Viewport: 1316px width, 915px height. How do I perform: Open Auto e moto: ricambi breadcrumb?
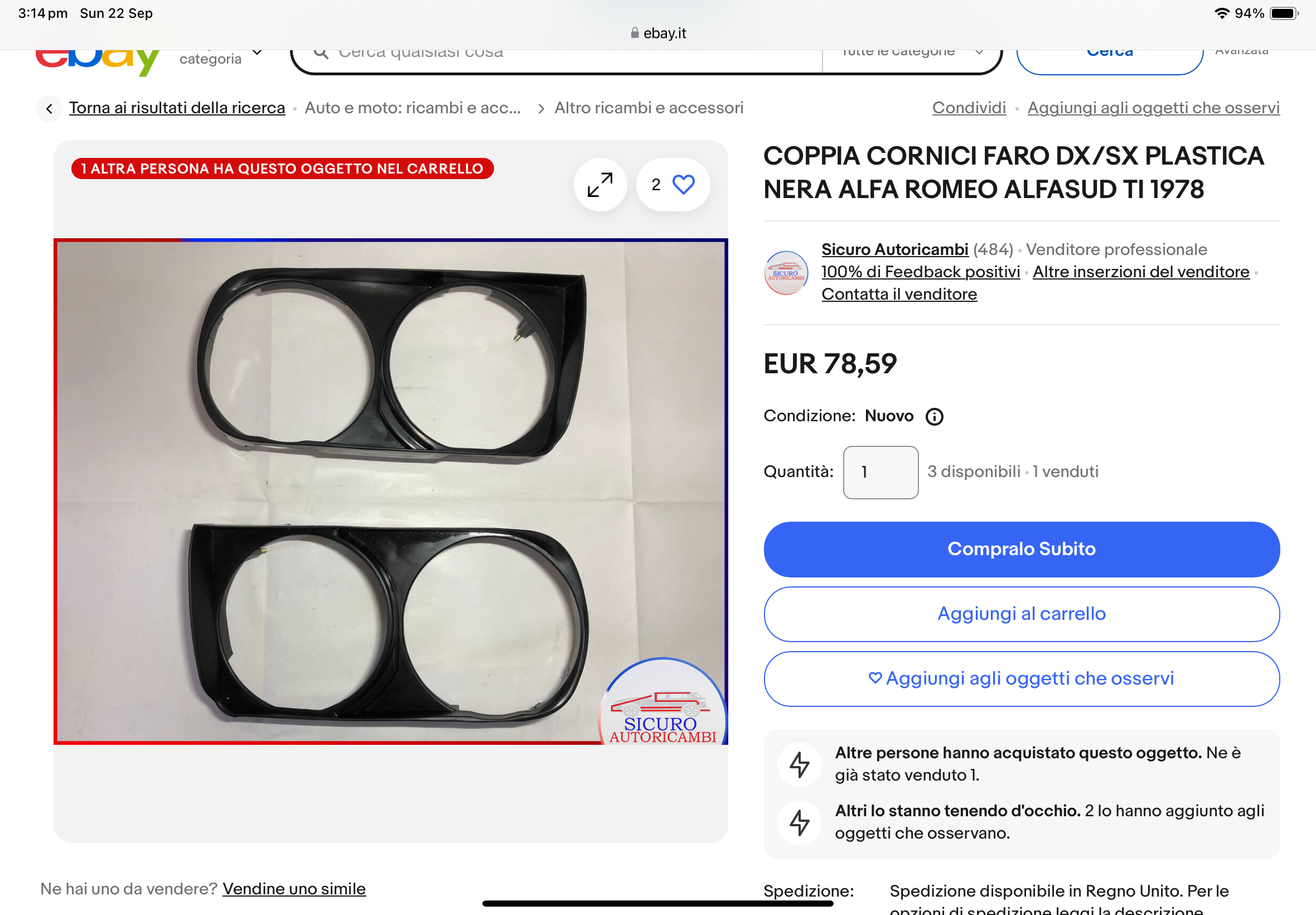pyautogui.click(x=413, y=108)
